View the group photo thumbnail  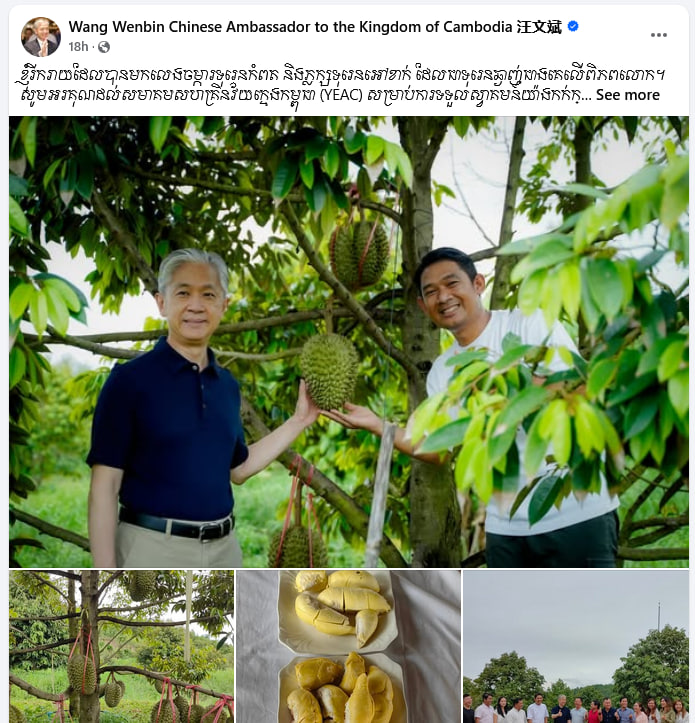coord(575,646)
